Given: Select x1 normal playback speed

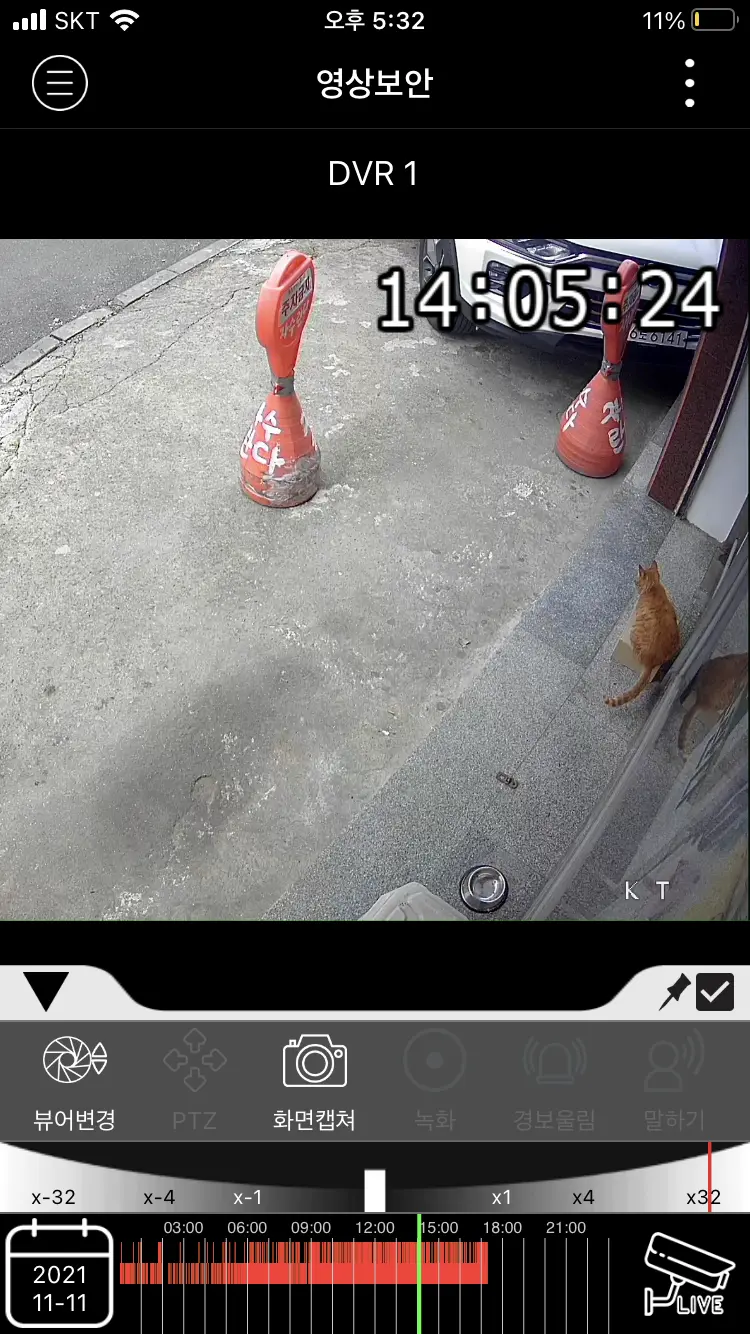Looking at the screenshot, I should tap(501, 1197).
